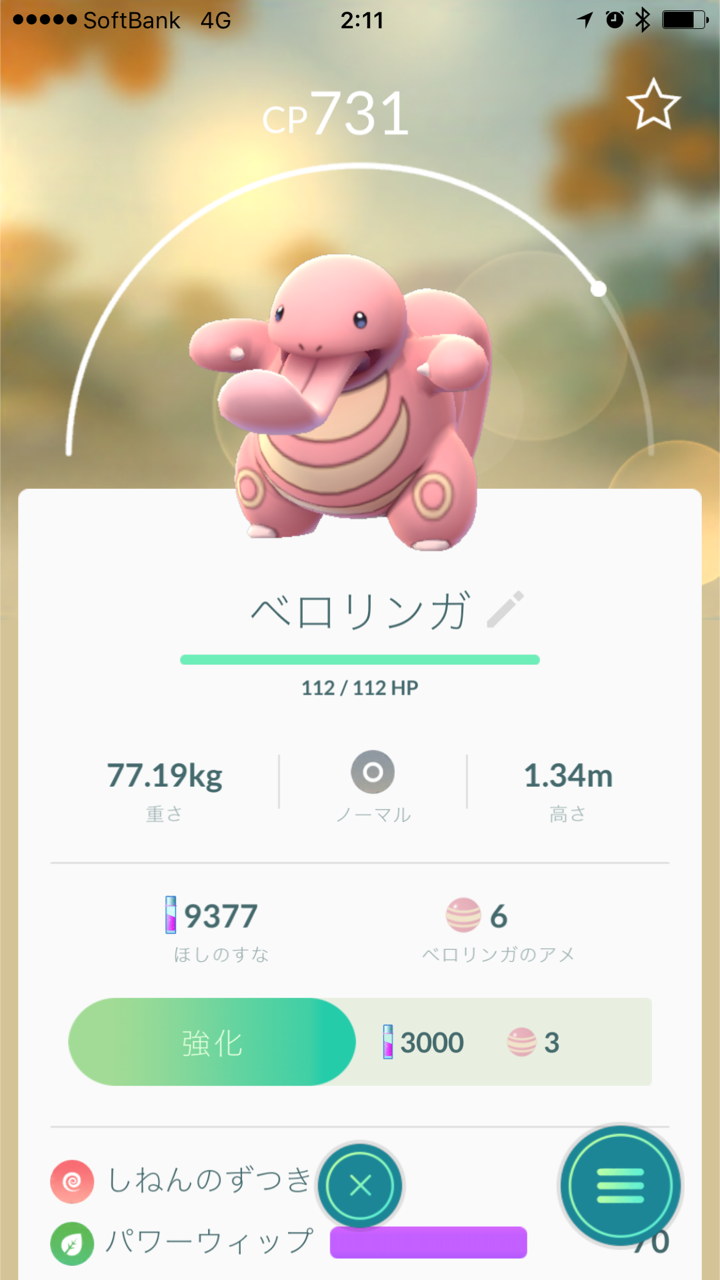This screenshot has height=1280, width=720.
Task: Mark this Pokémon as favorite with the star
Action: [653, 106]
